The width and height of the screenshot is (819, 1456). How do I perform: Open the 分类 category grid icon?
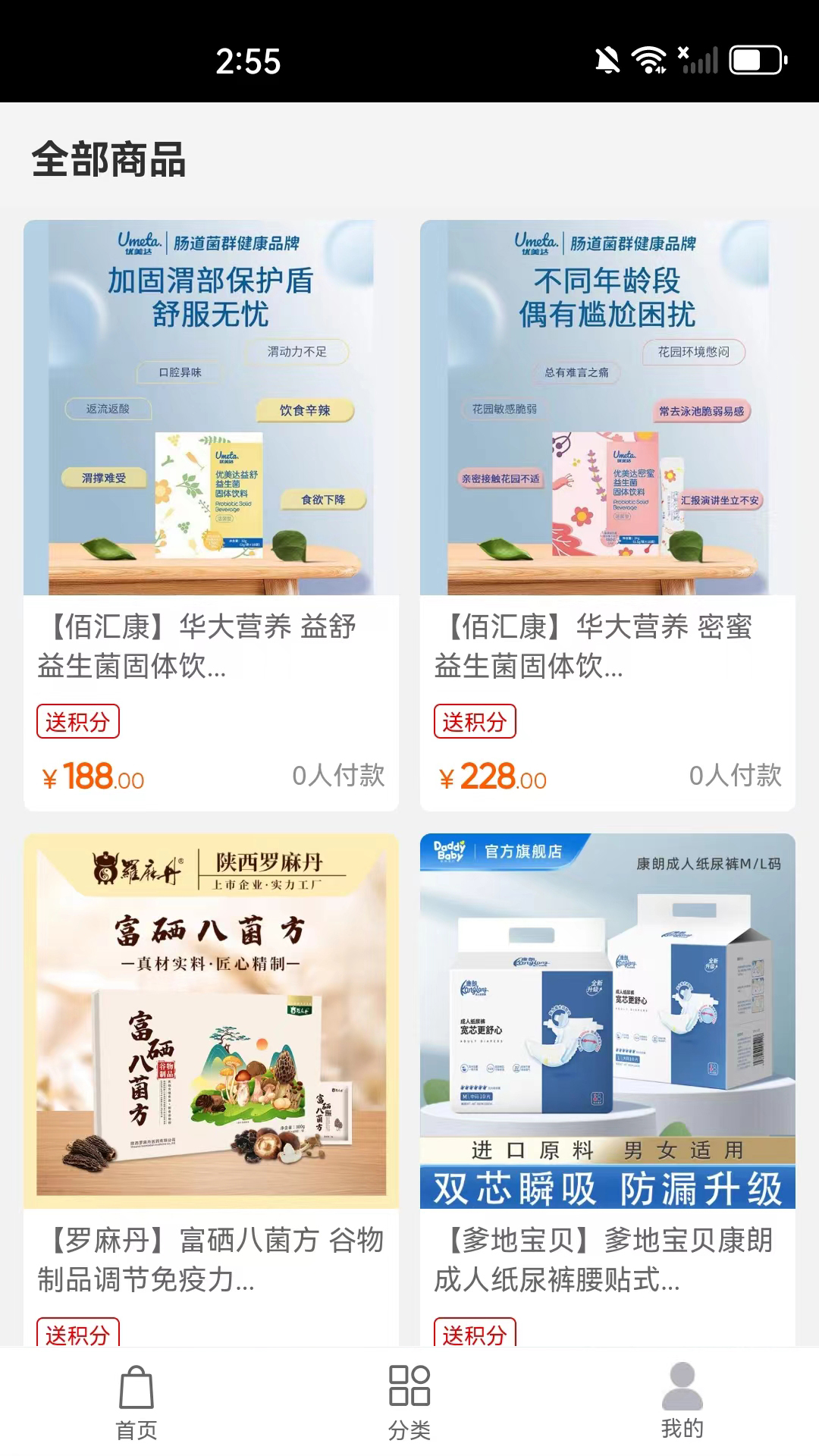click(x=409, y=1395)
